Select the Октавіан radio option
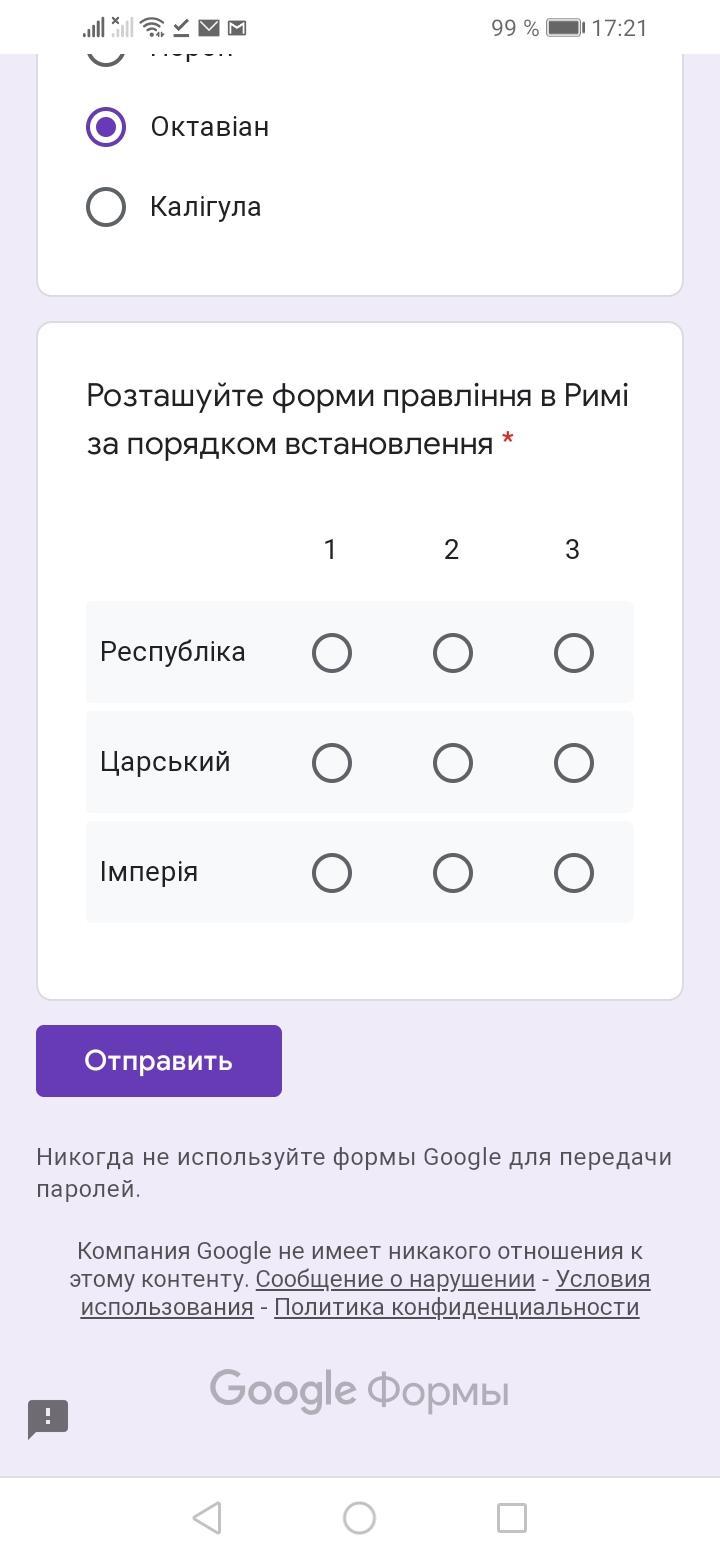This screenshot has width=720, height=1560. click(106, 127)
